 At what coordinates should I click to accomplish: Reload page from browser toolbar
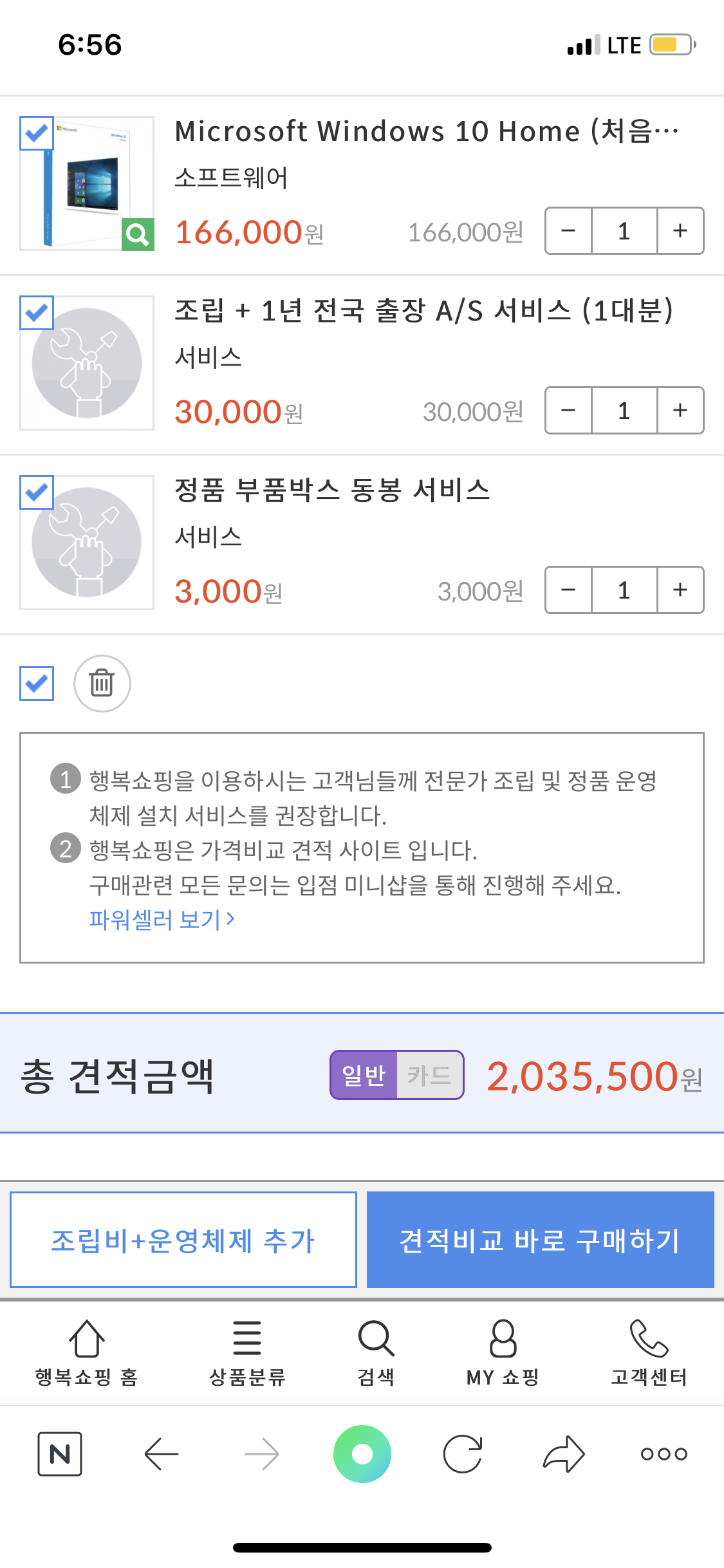pos(463,1454)
